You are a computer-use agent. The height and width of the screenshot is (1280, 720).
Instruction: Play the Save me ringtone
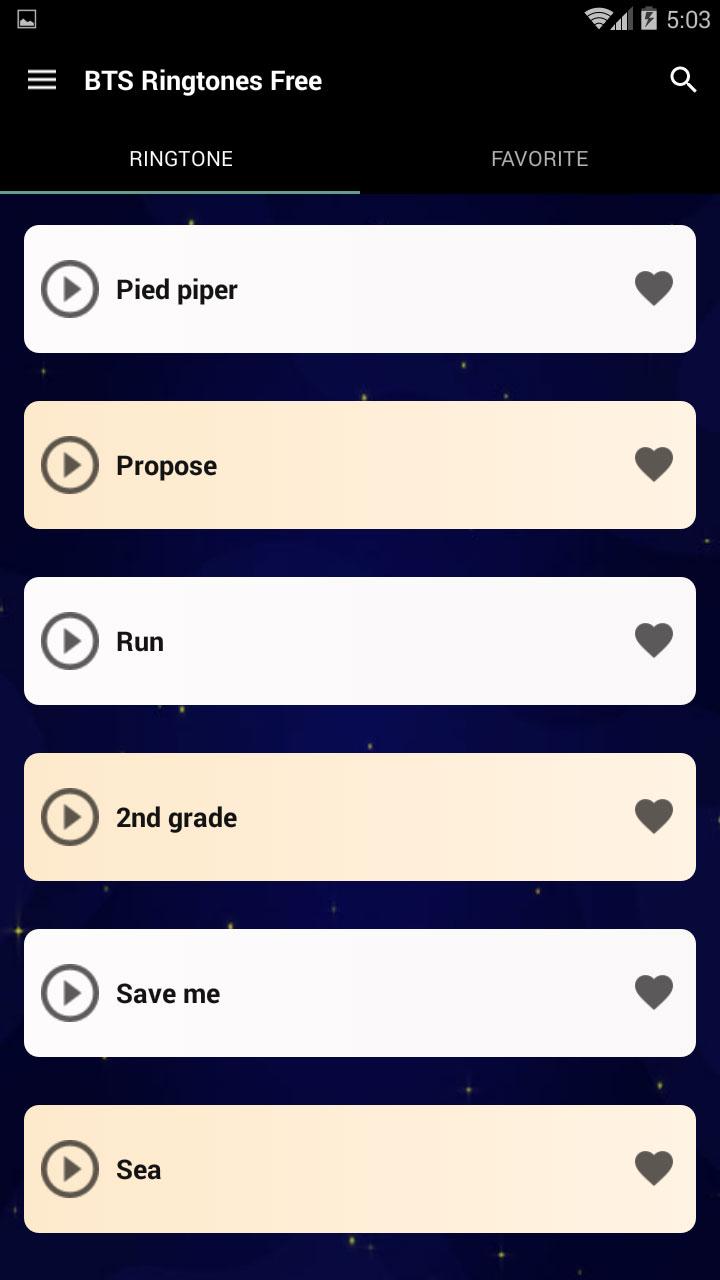point(70,993)
